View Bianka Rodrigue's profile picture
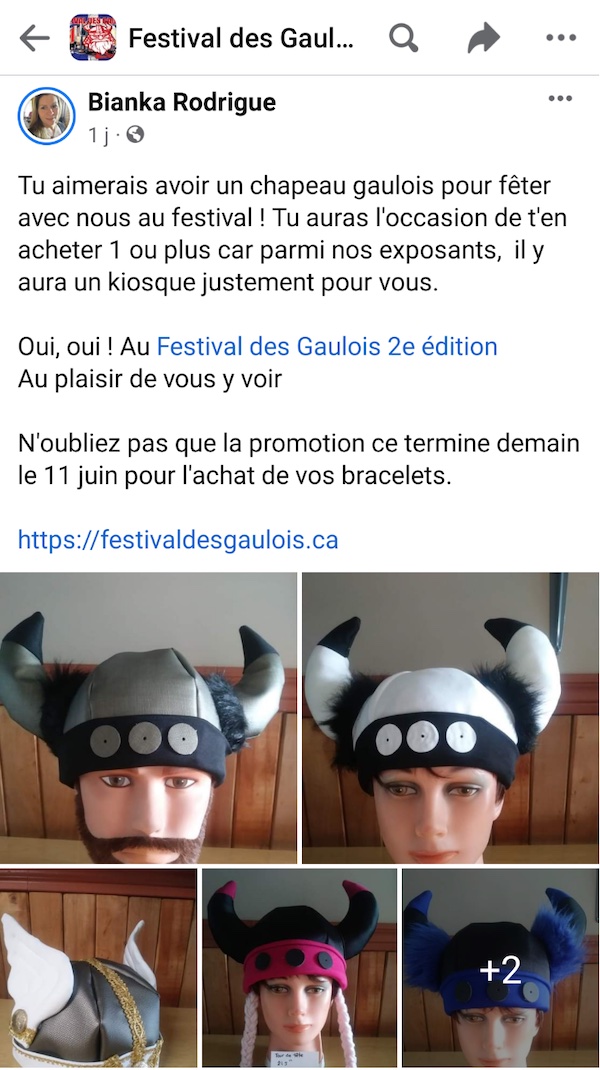The height and width of the screenshot is (1070, 600). (46, 116)
